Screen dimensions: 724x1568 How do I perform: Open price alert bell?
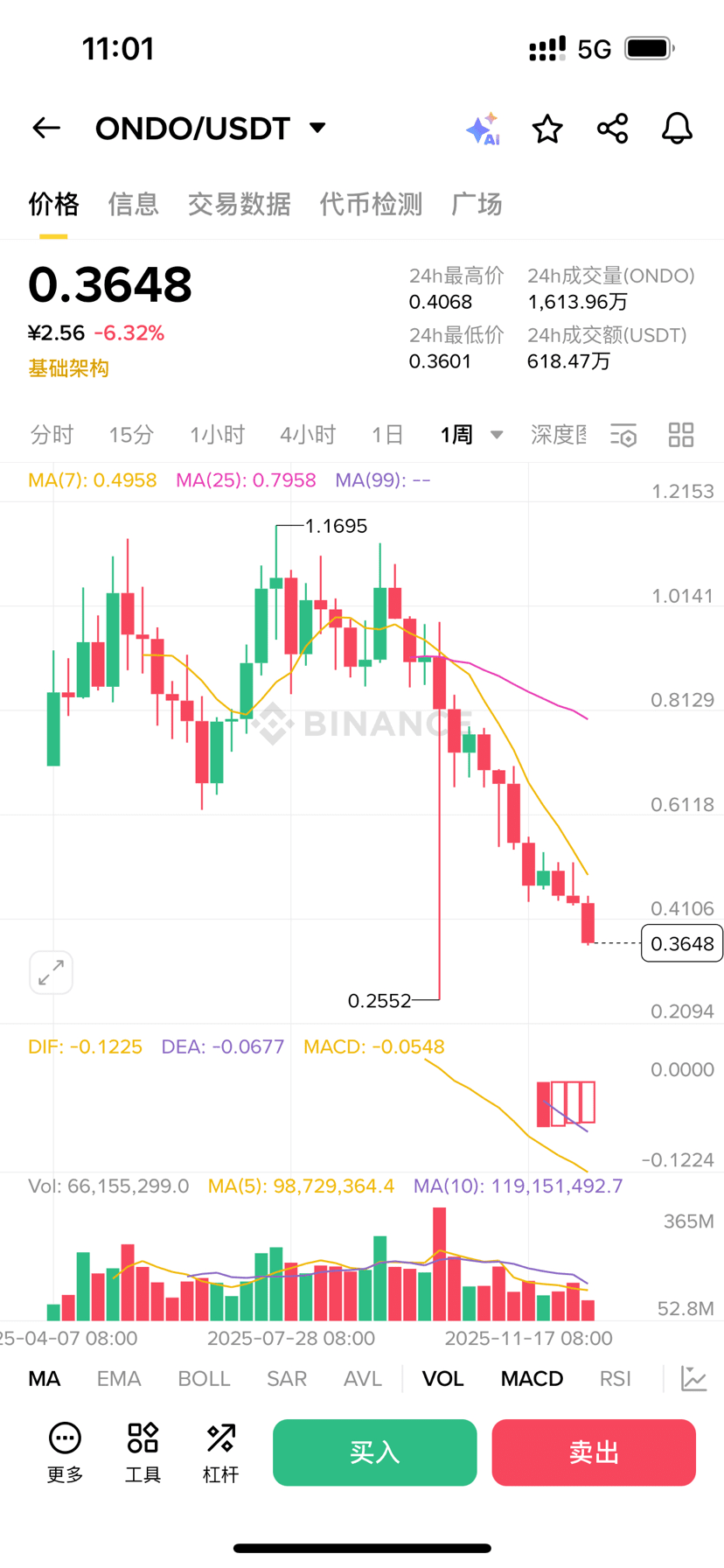(x=677, y=129)
